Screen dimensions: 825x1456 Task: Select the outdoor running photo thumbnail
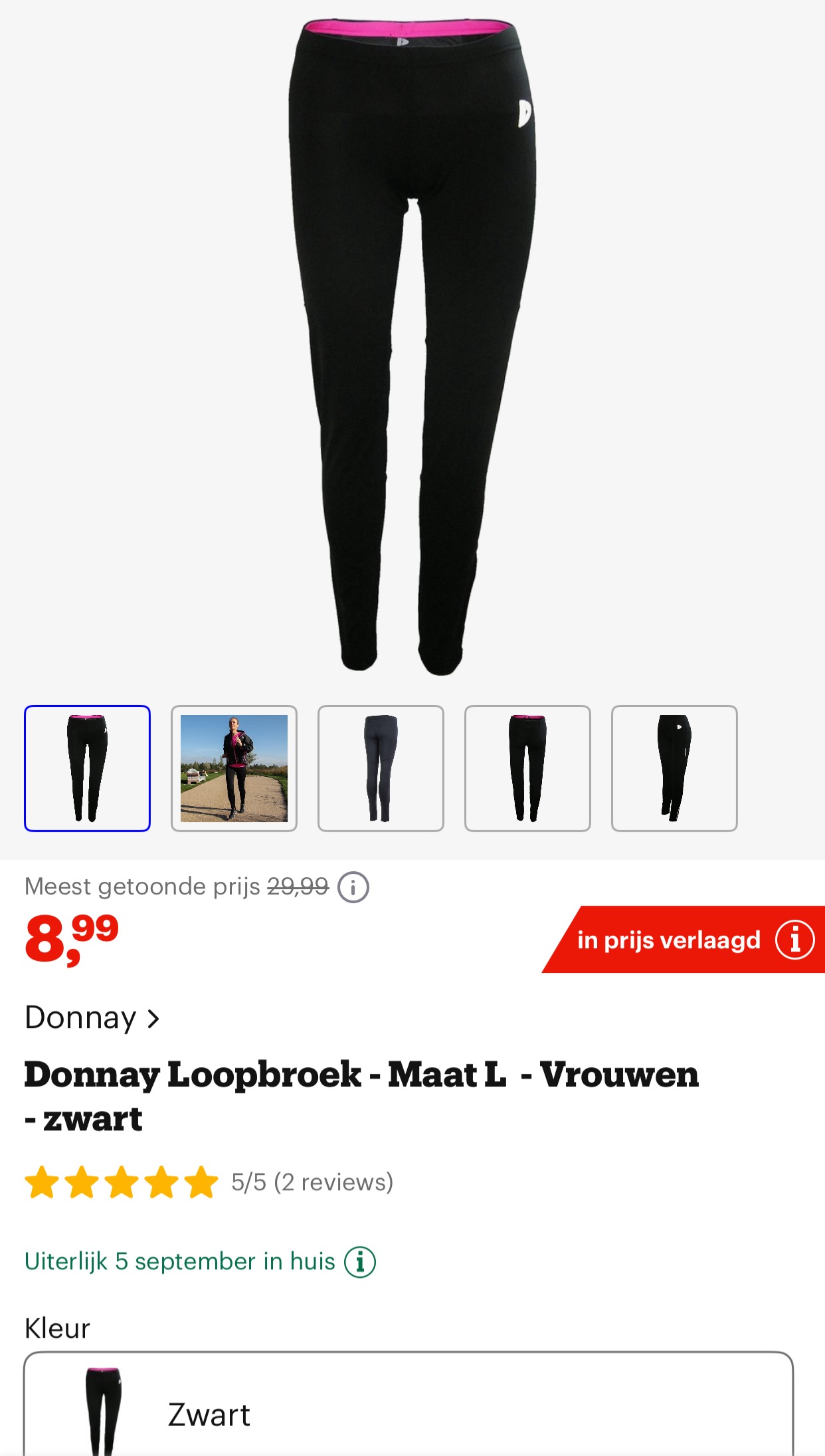pyautogui.click(x=234, y=768)
